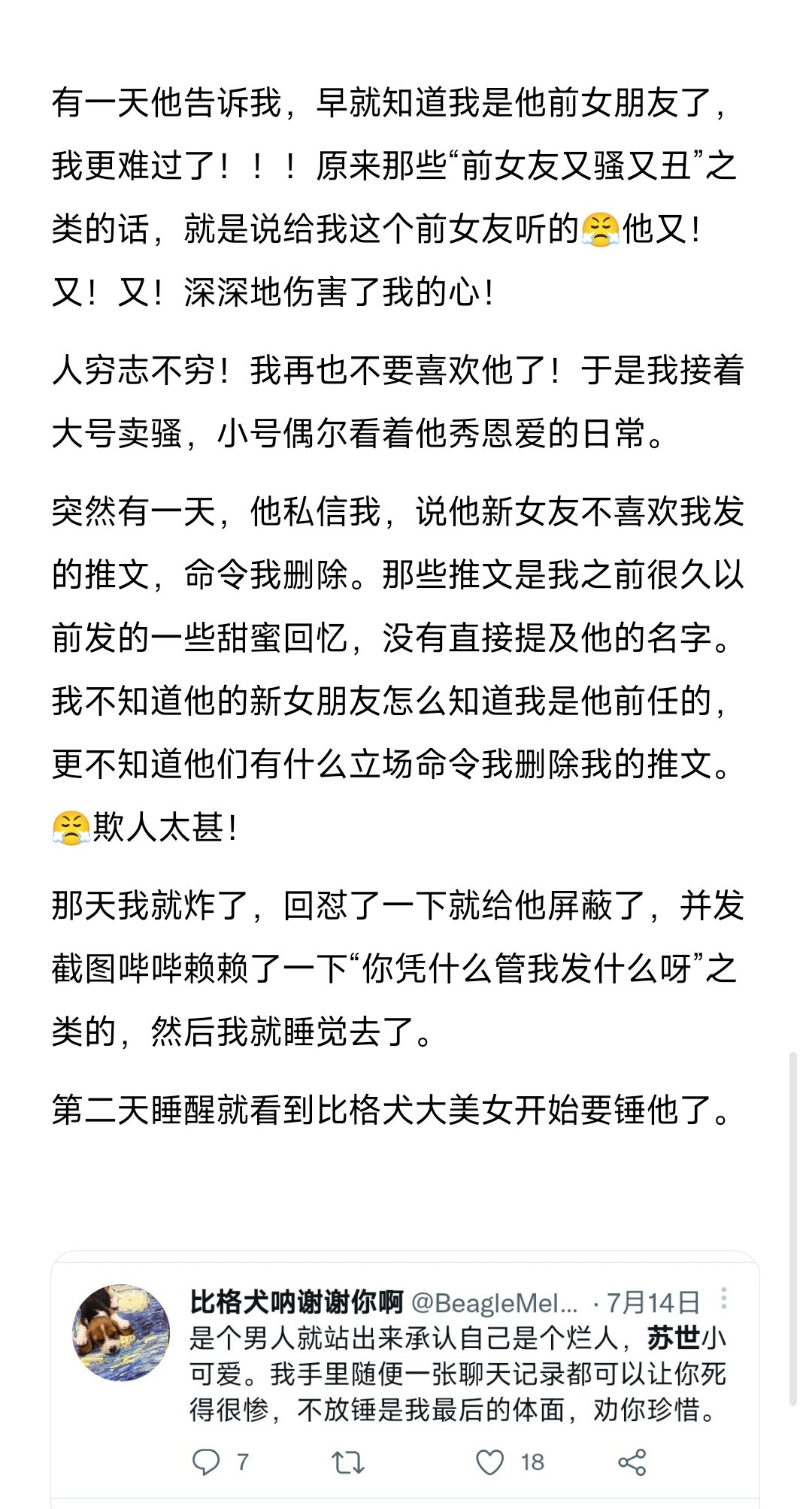Open the overflow menu on 比格犬's tweet
The height and width of the screenshot is (1509, 812).
click(x=723, y=1298)
